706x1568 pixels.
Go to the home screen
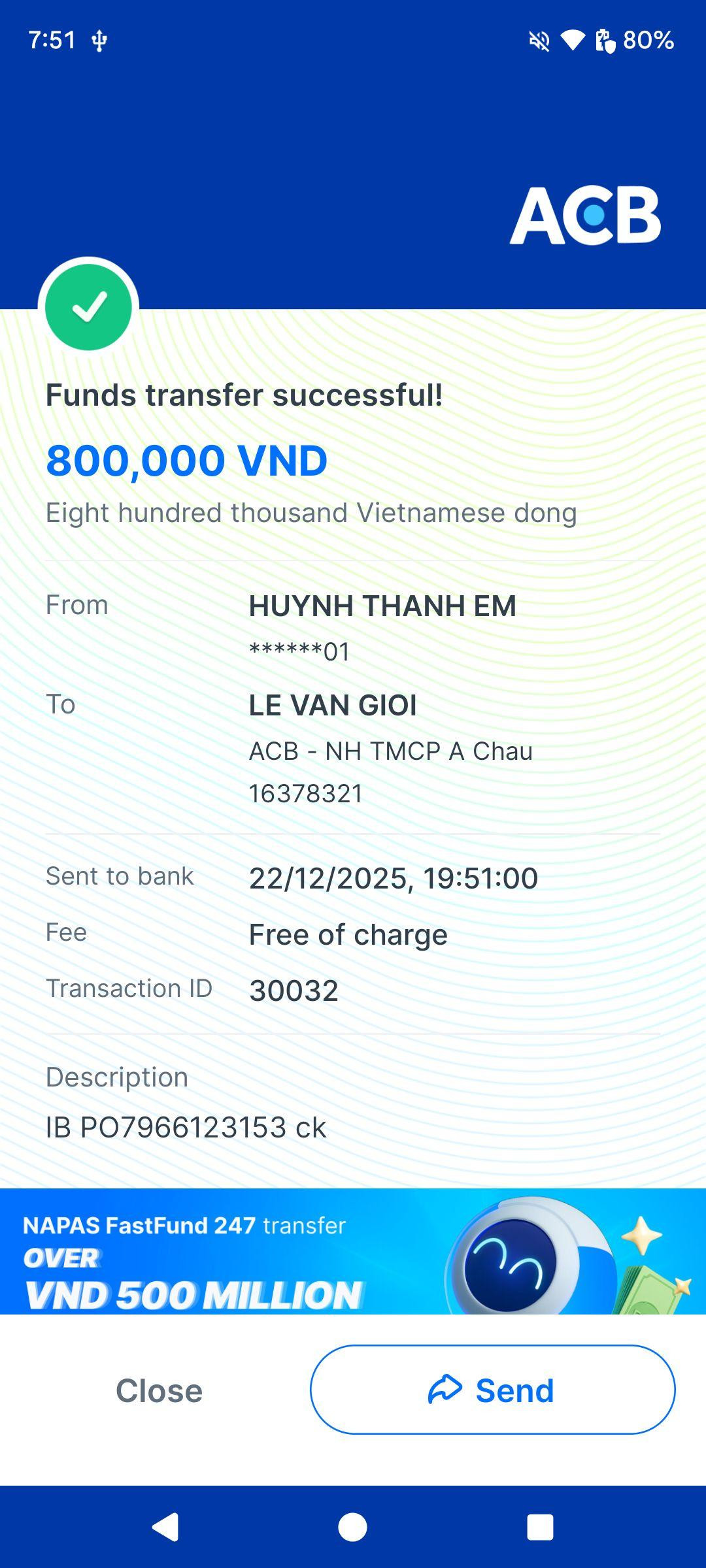pyautogui.click(x=352, y=1527)
